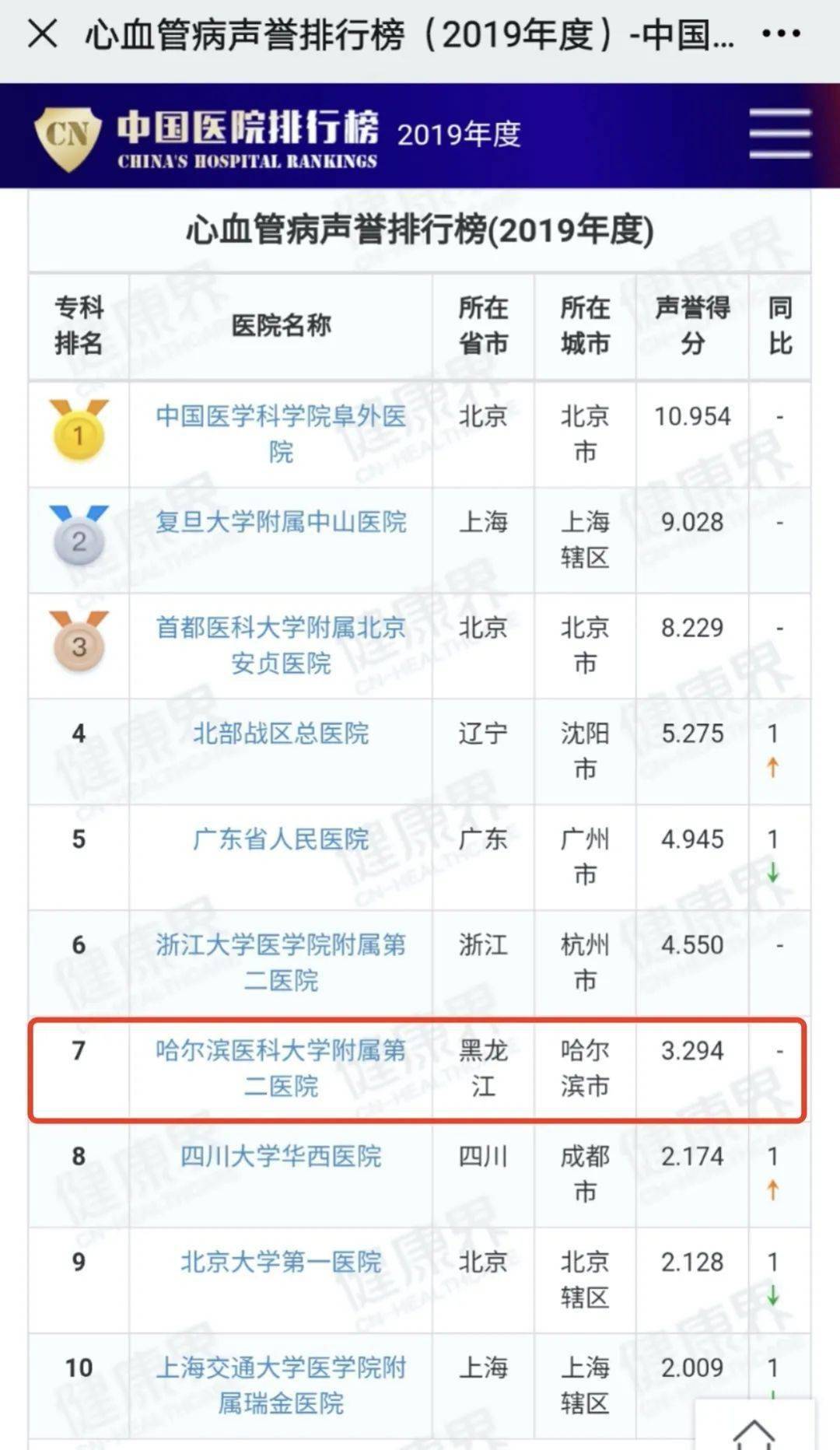Open 中国医学科学院阜外医院 hospital link

(281, 433)
